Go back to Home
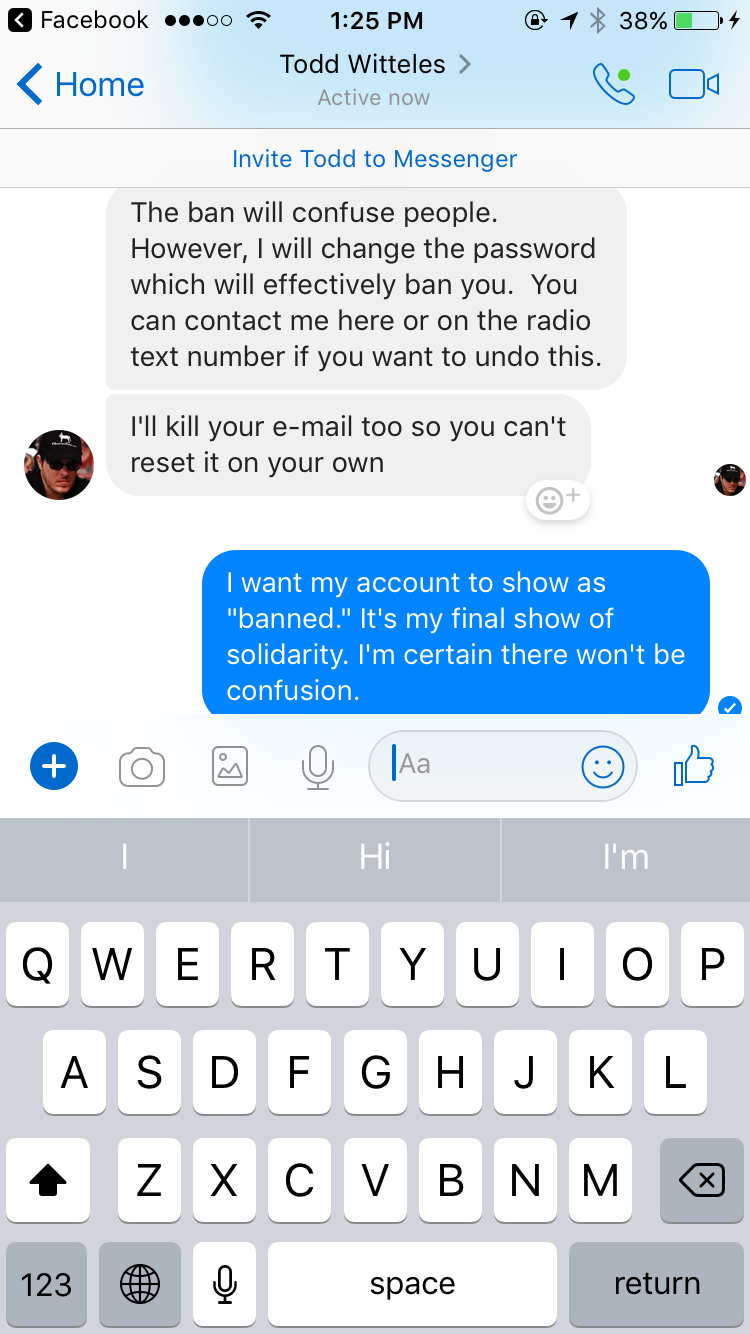The image size is (750, 1334). pos(80,85)
